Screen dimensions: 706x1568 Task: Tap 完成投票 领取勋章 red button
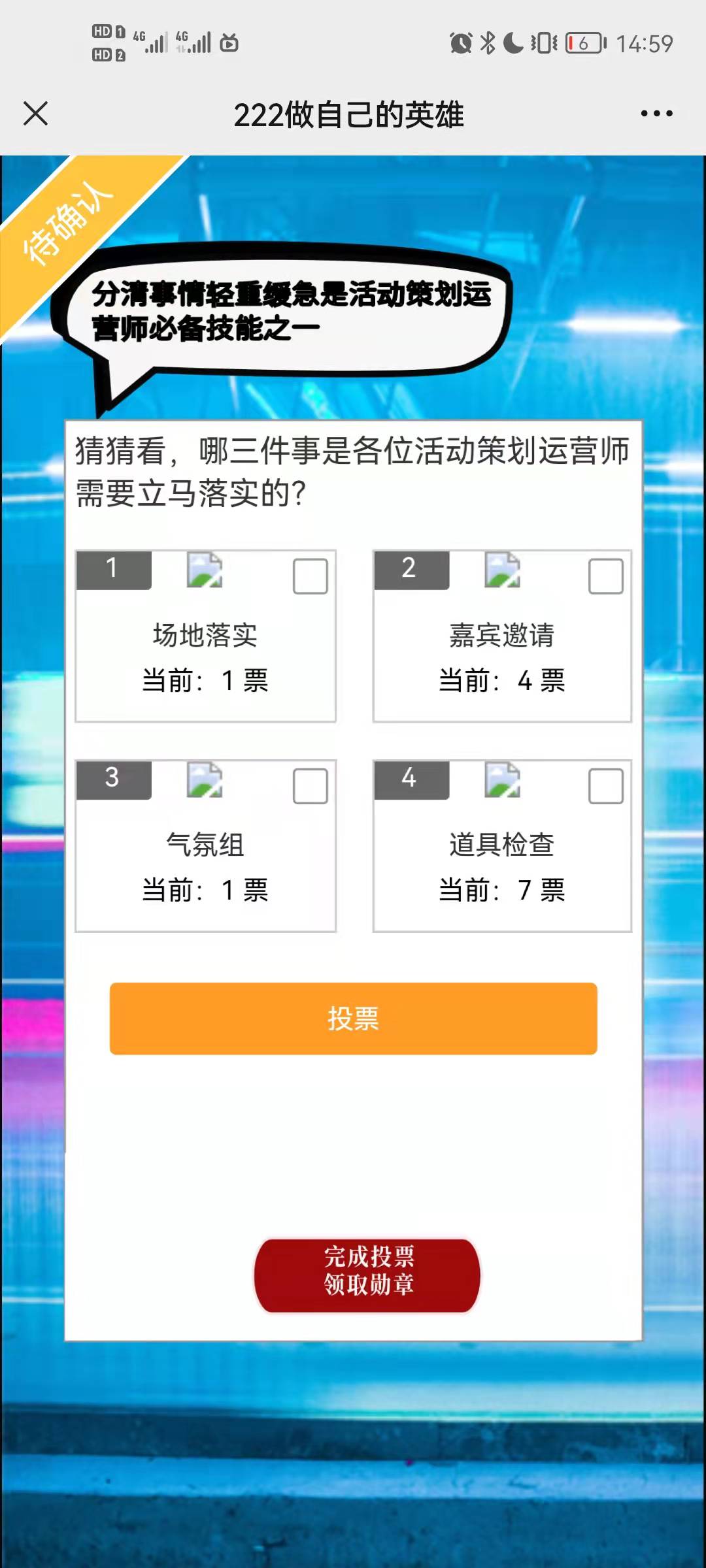click(x=367, y=1275)
